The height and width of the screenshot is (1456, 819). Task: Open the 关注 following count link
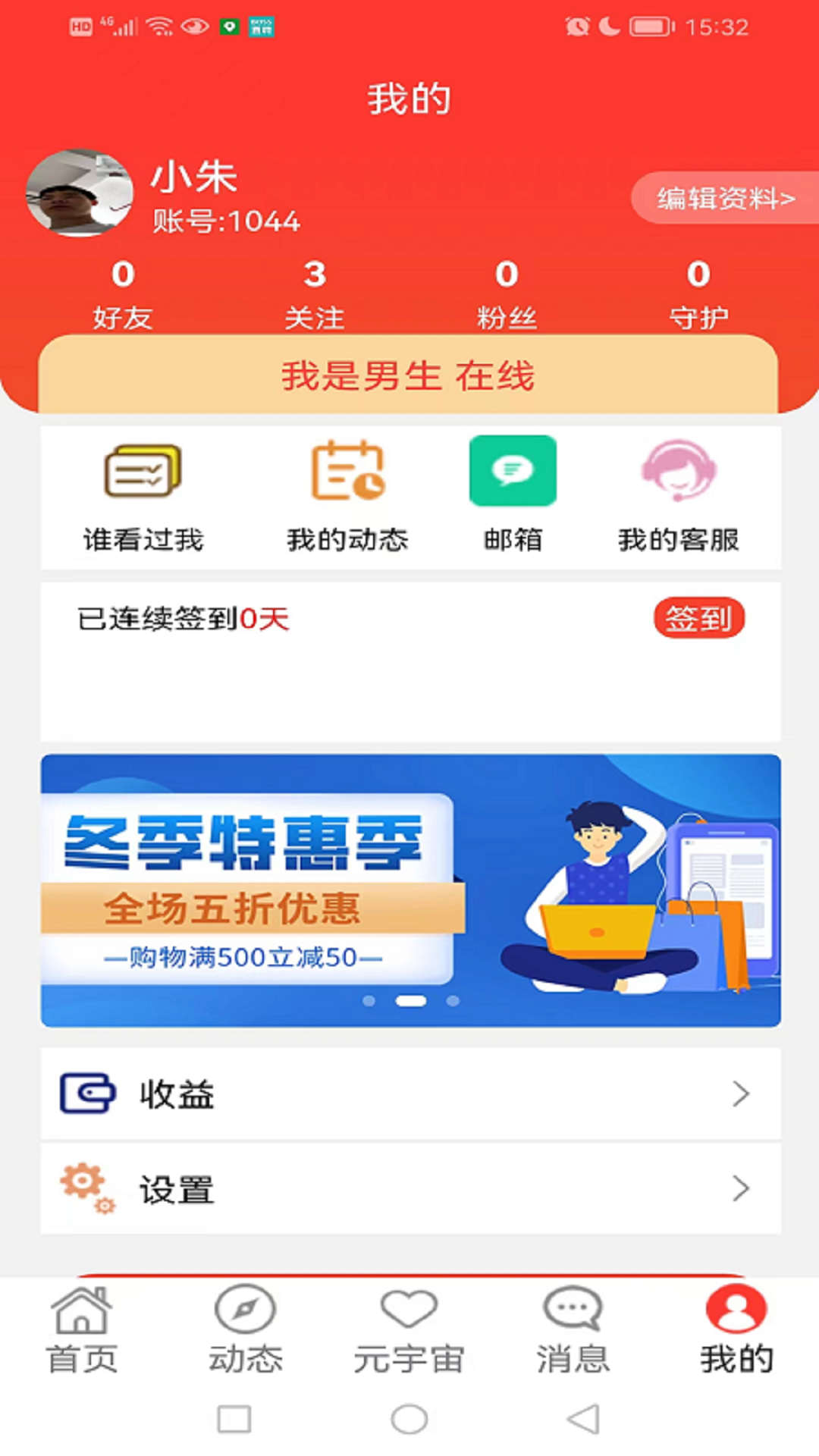click(x=315, y=296)
